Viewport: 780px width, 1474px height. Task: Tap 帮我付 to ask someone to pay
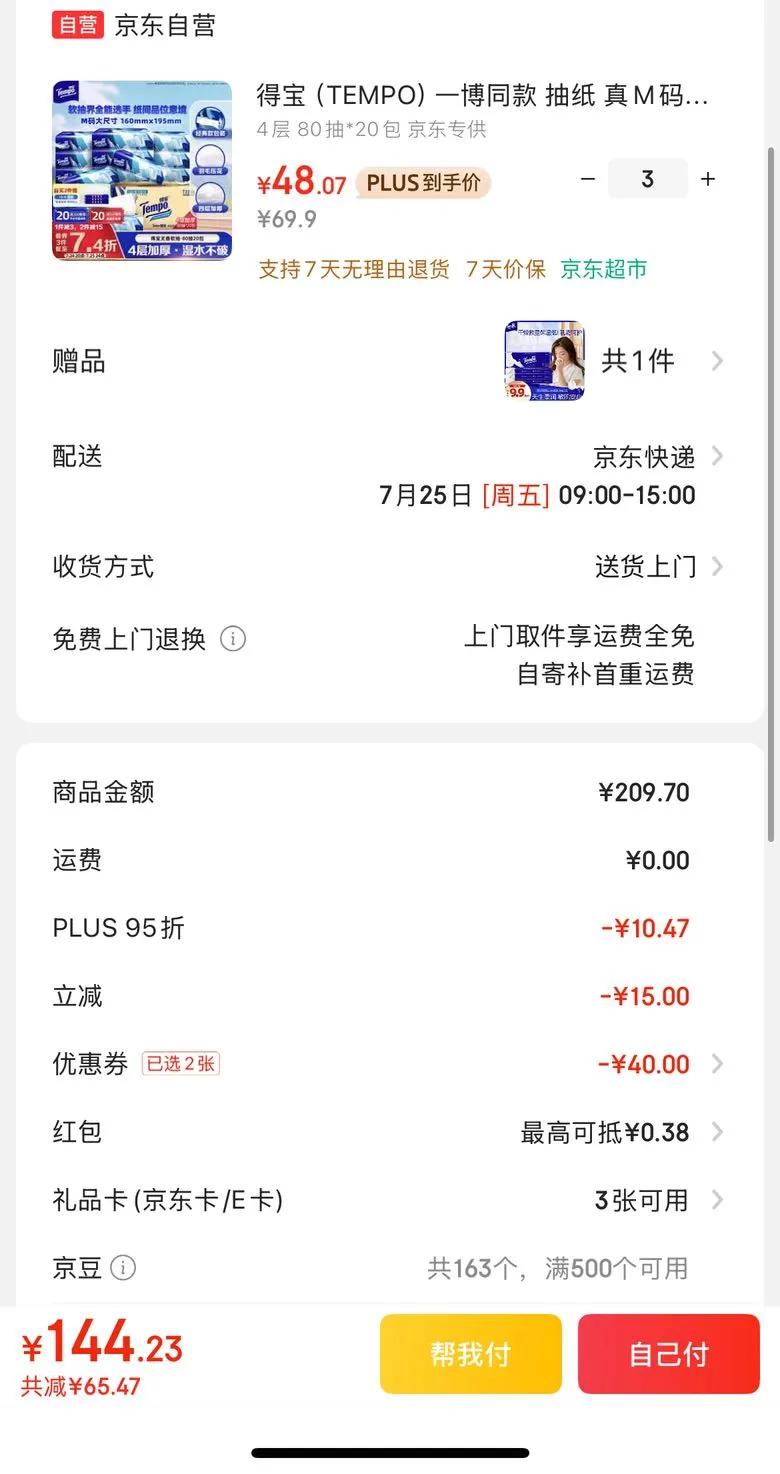(470, 1354)
